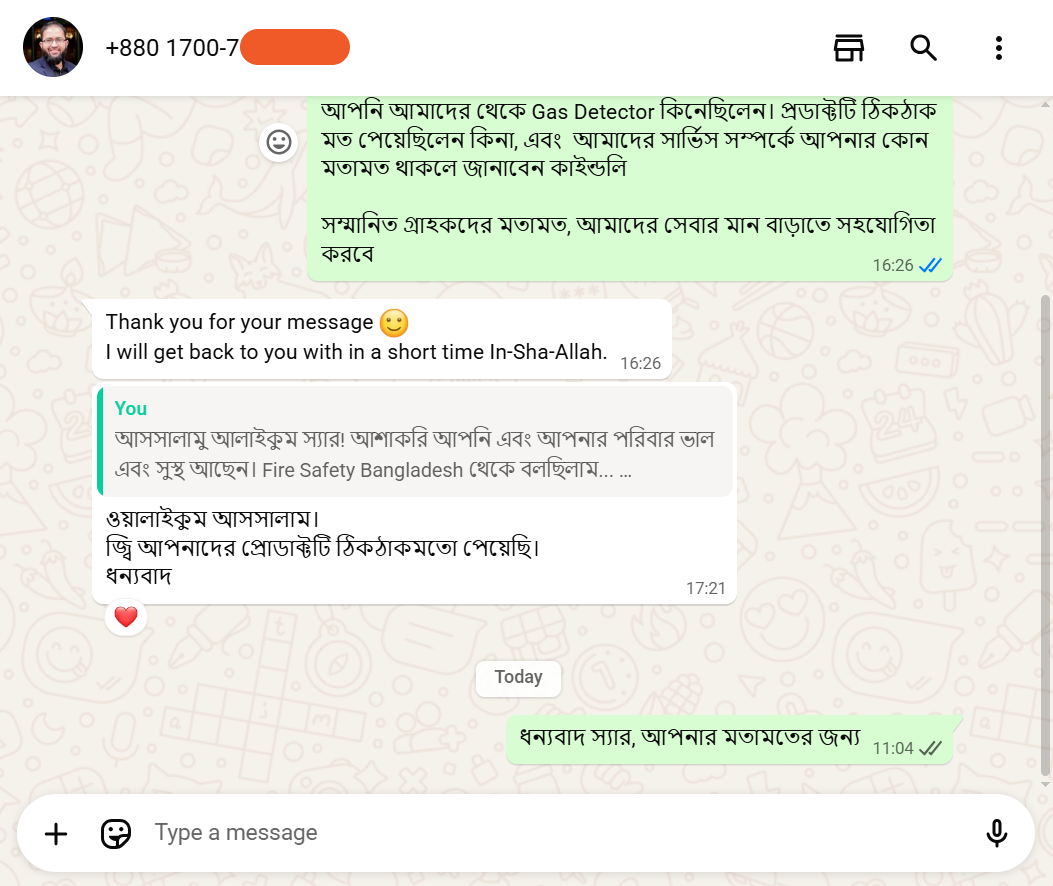This screenshot has width=1053, height=886.
Task: Open the three-dot overflow menu
Action: pyautogui.click(x=998, y=47)
